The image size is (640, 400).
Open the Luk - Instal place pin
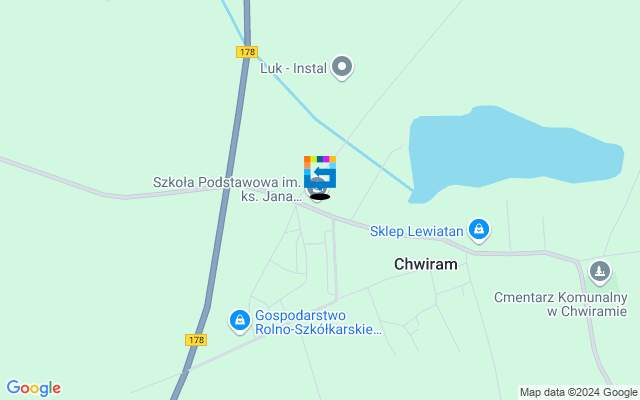coord(342,68)
